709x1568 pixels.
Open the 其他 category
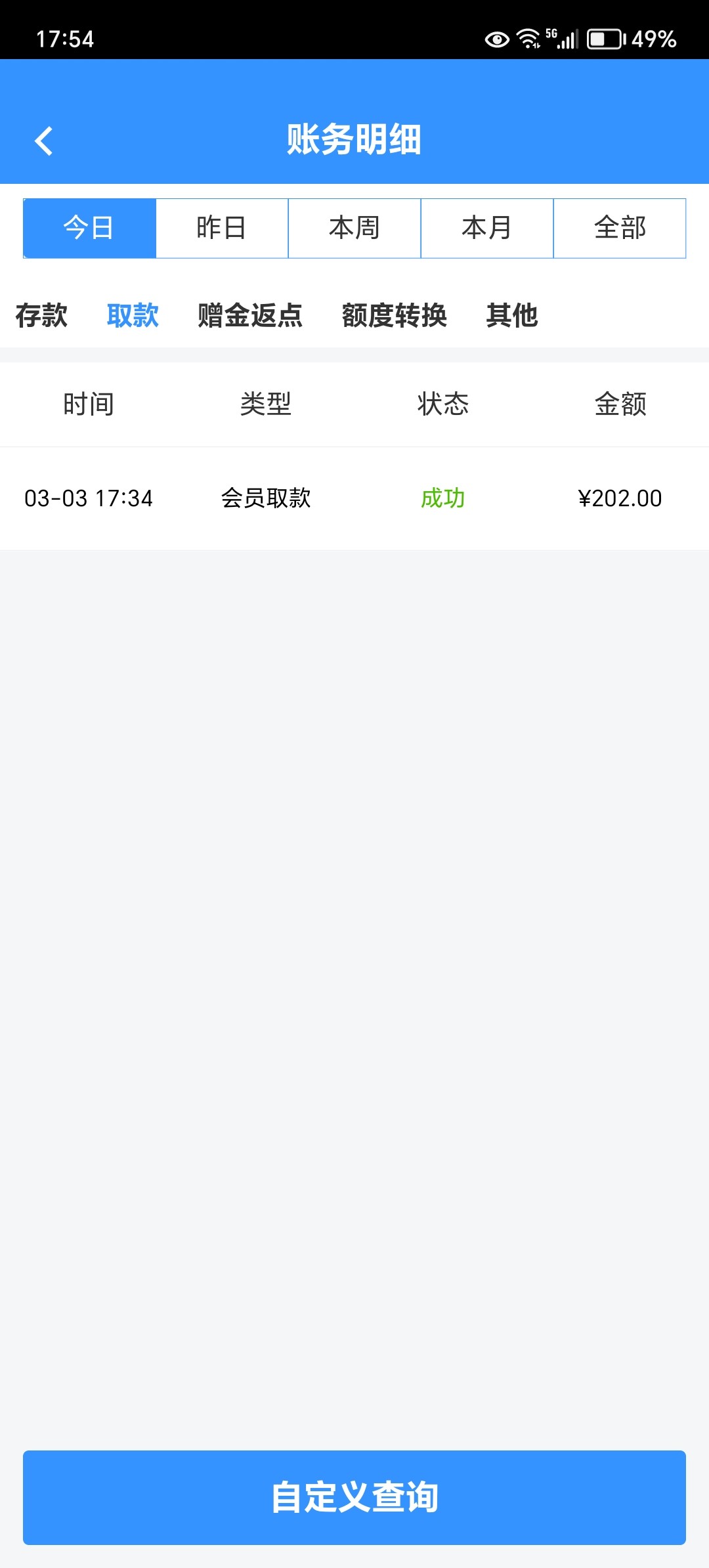pyautogui.click(x=512, y=315)
